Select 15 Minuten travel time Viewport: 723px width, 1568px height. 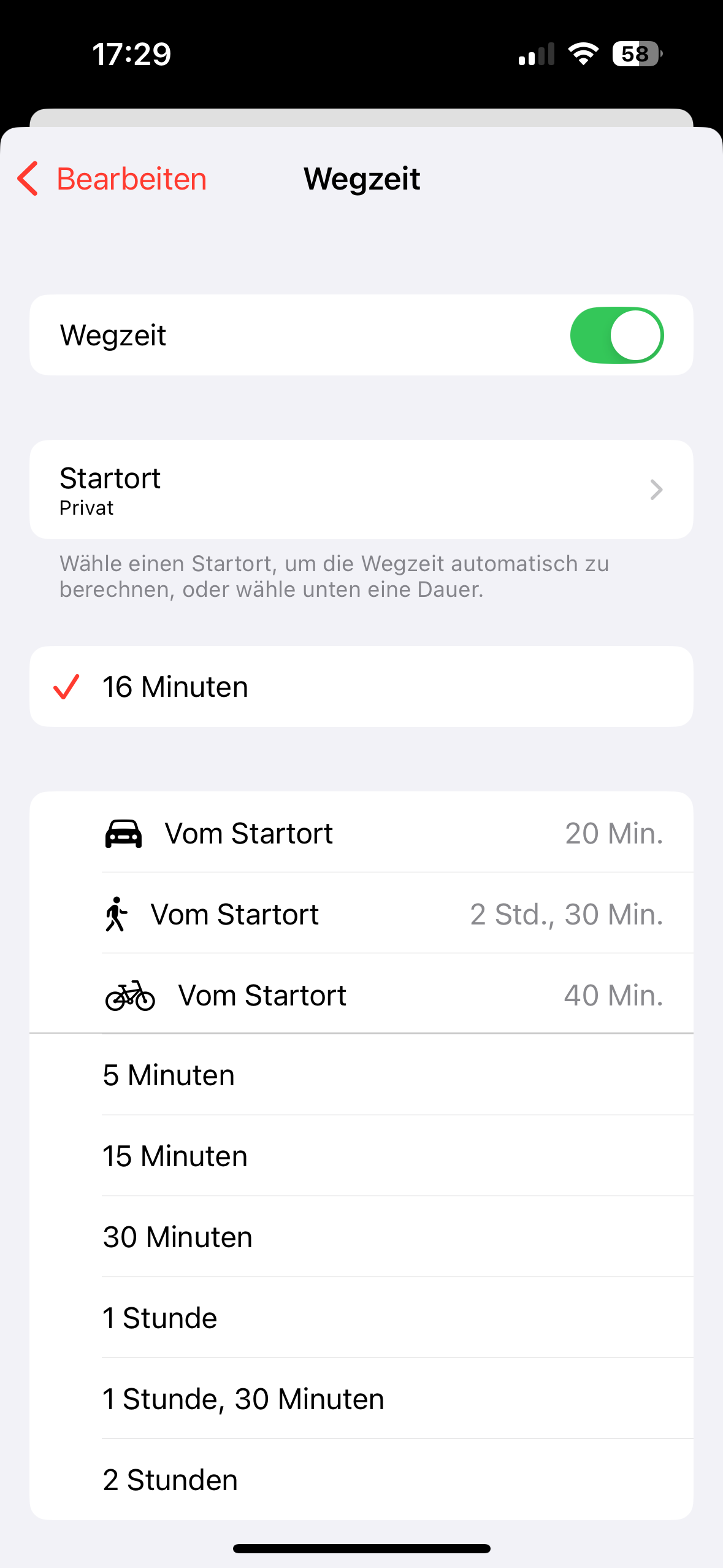[x=361, y=1156]
